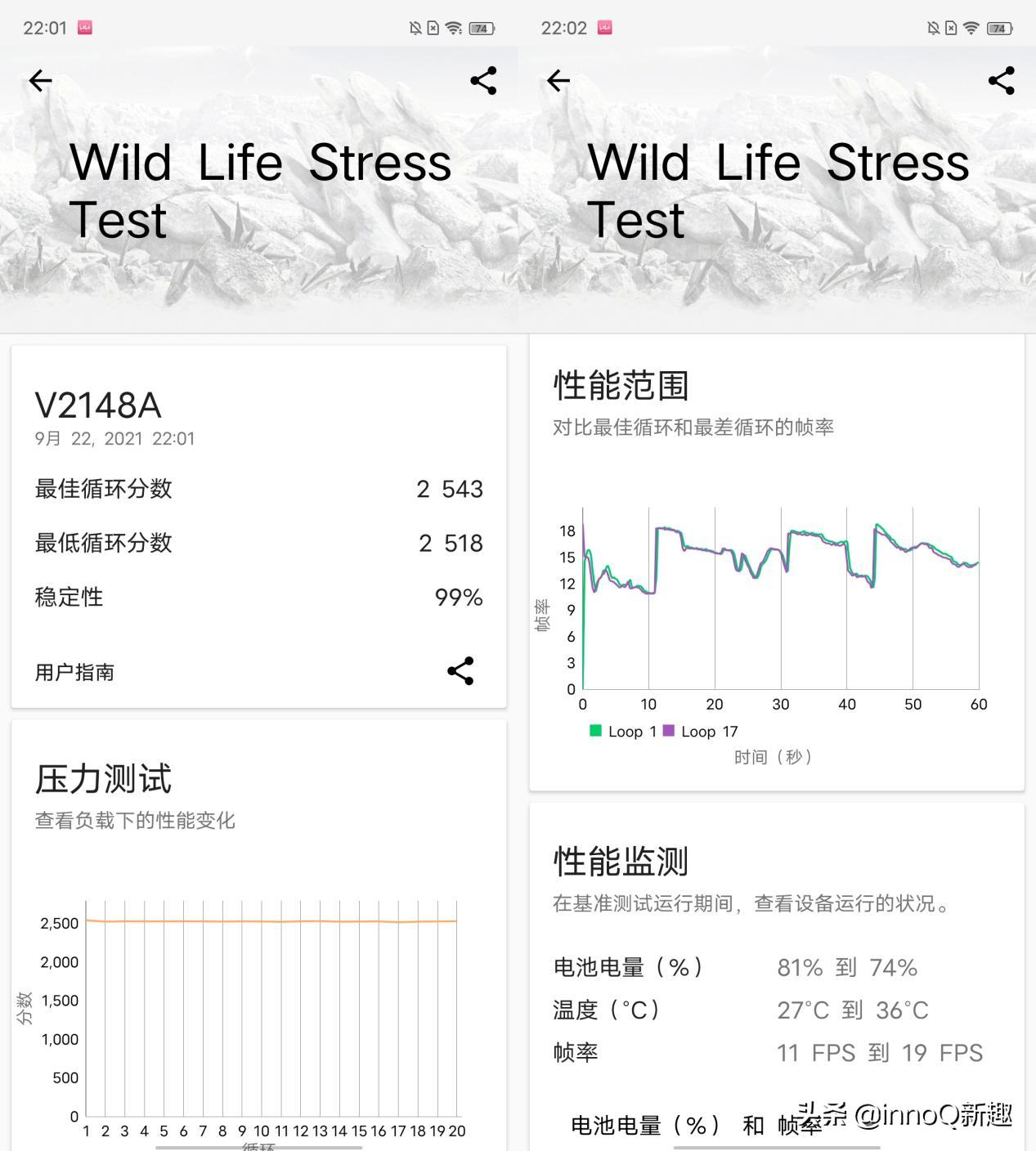
Task: Toggle the Loop 1 green legend marker
Action: pos(596,731)
